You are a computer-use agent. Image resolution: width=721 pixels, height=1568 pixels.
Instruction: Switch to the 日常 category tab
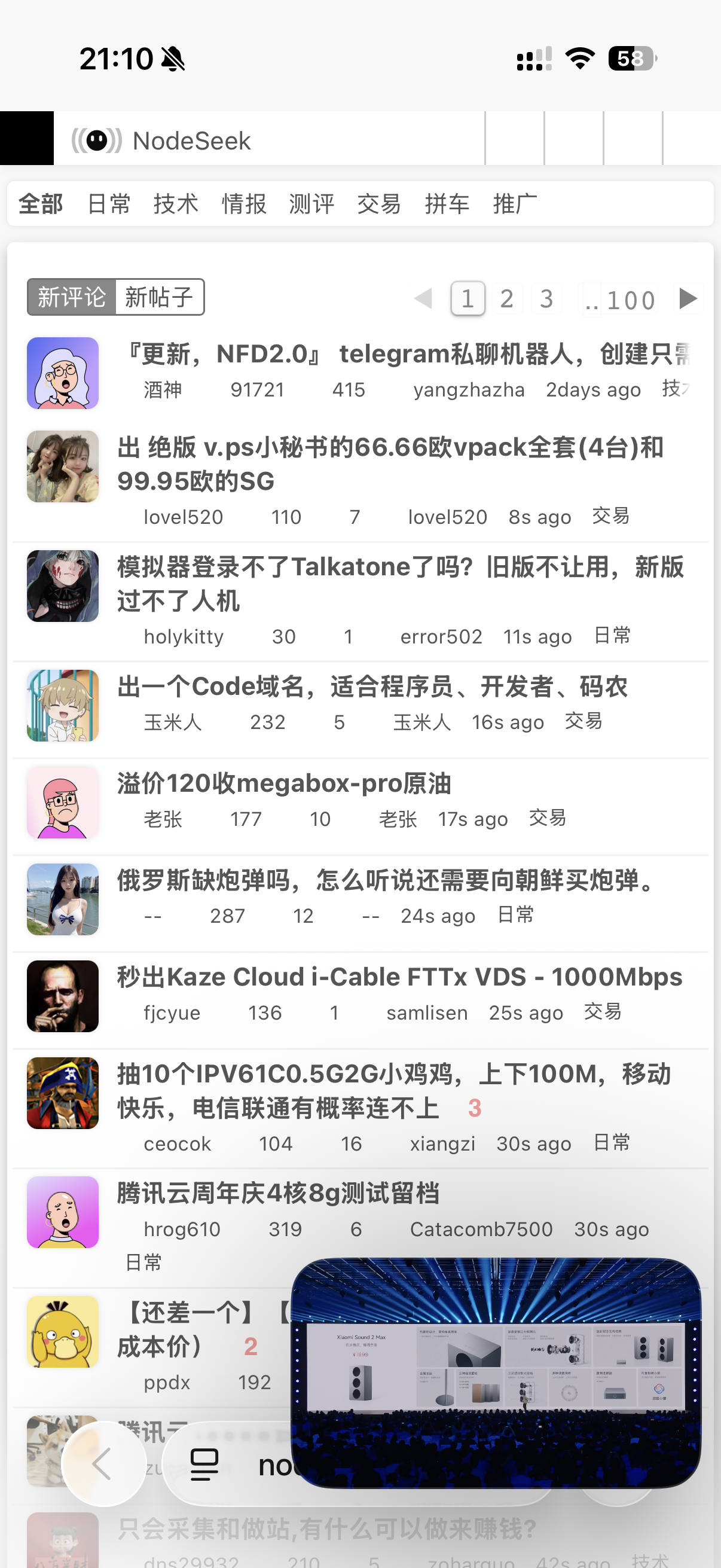tap(108, 204)
